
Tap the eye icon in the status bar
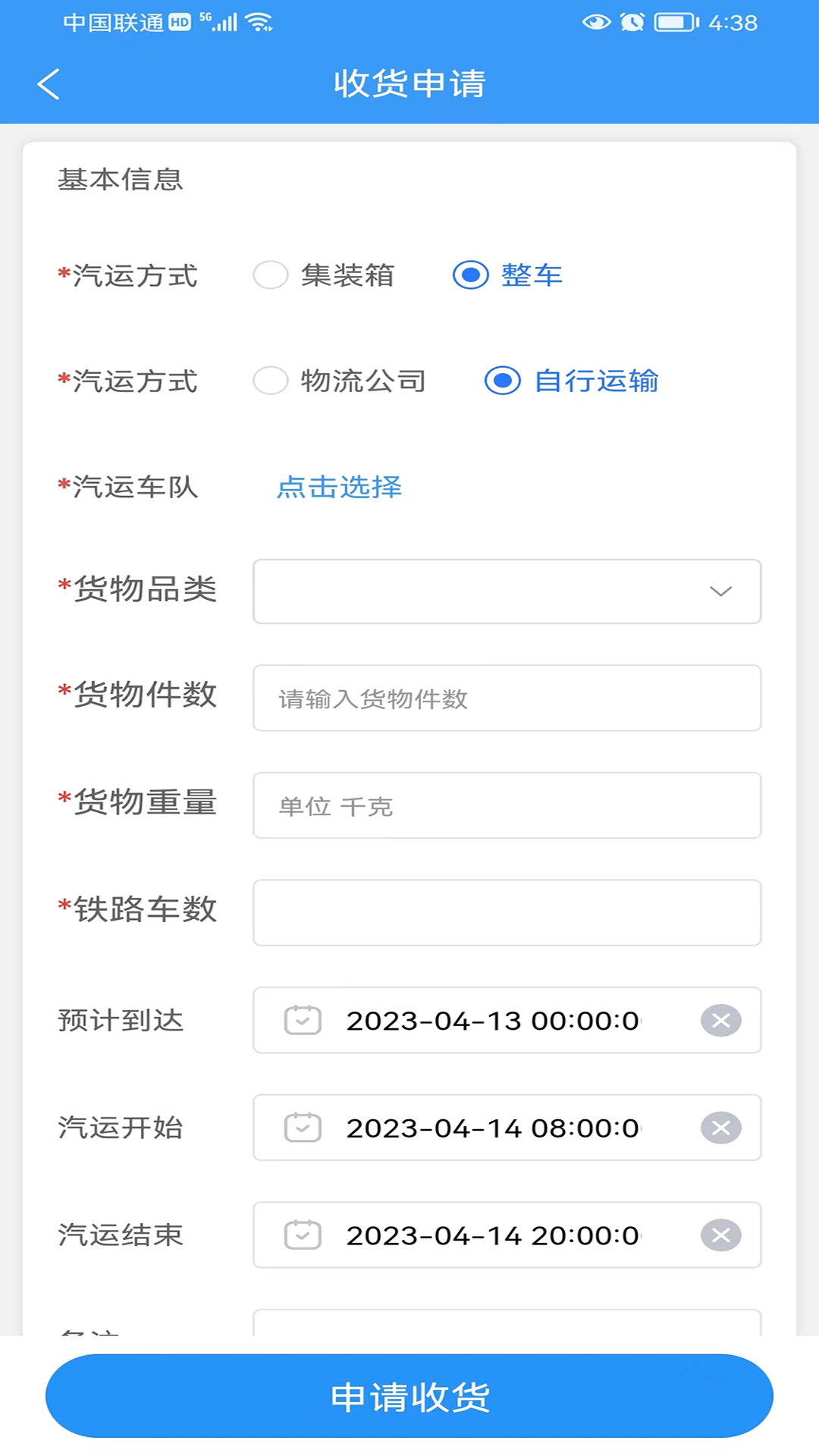click(x=597, y=23)
